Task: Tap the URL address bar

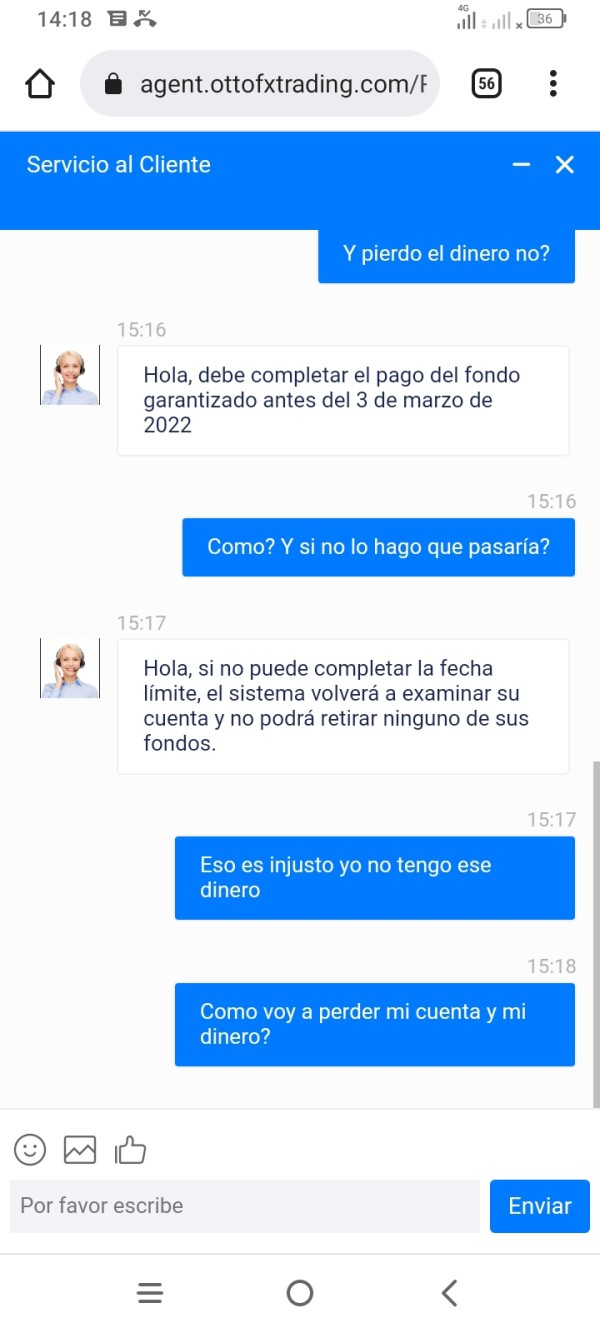Action: coord(260,84)
